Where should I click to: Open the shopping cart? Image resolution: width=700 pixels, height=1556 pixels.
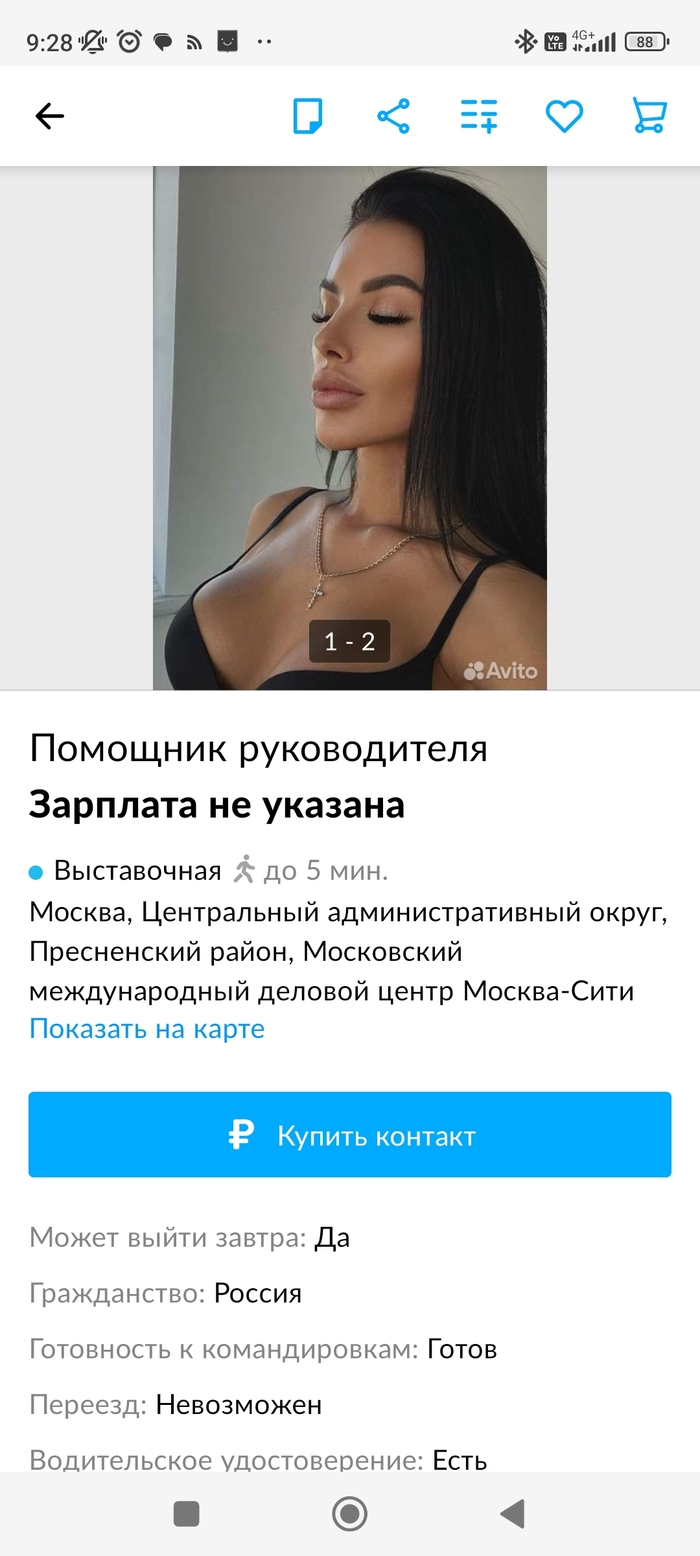click(649, 117)
